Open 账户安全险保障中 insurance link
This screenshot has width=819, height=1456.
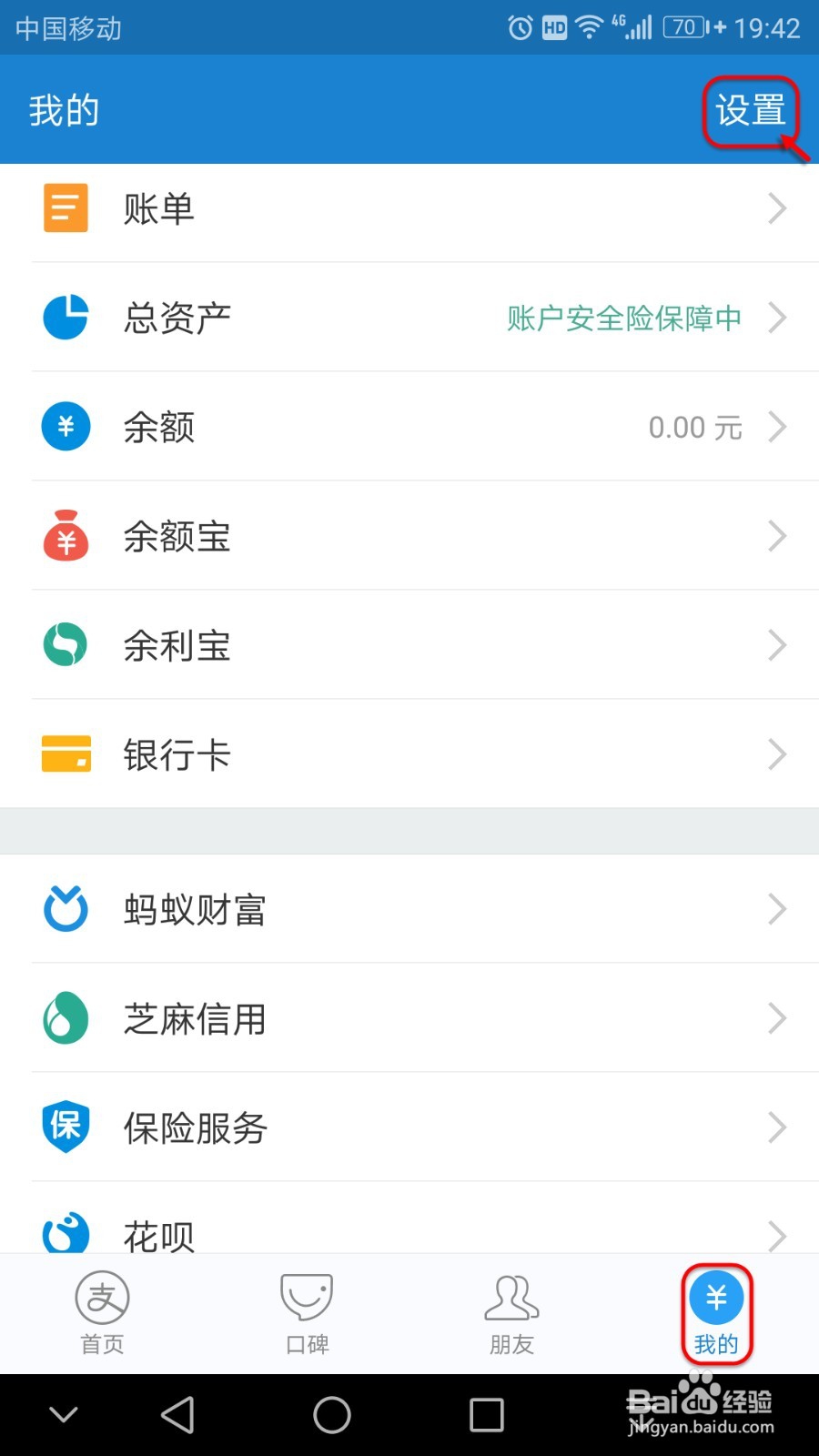[622, 318]
